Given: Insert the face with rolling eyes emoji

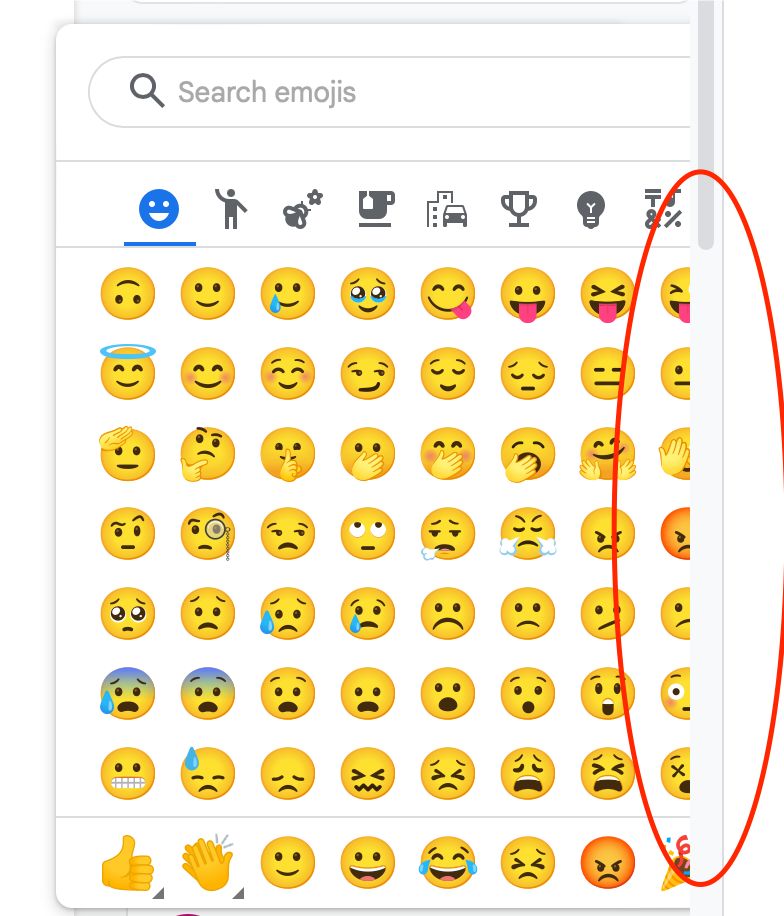Looking at the screenshot, I should pos(368,535).
